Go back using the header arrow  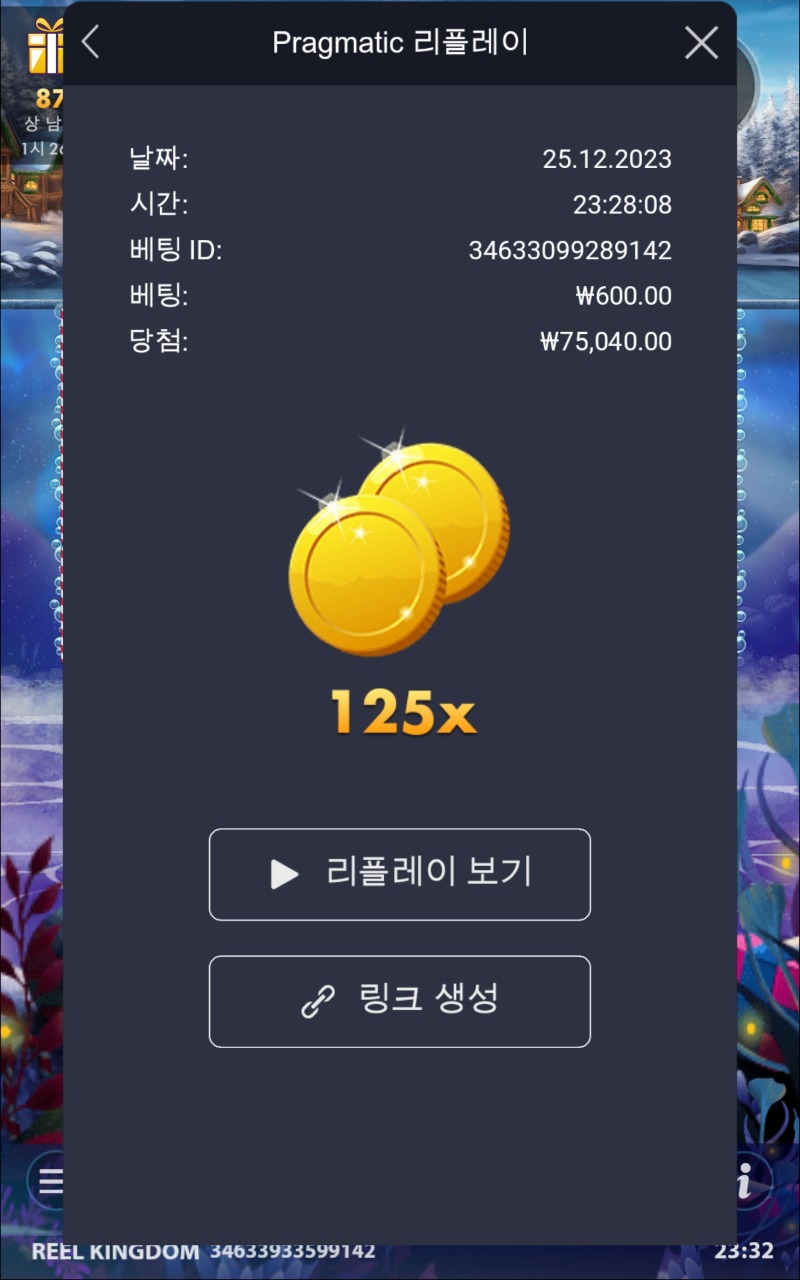91,42
